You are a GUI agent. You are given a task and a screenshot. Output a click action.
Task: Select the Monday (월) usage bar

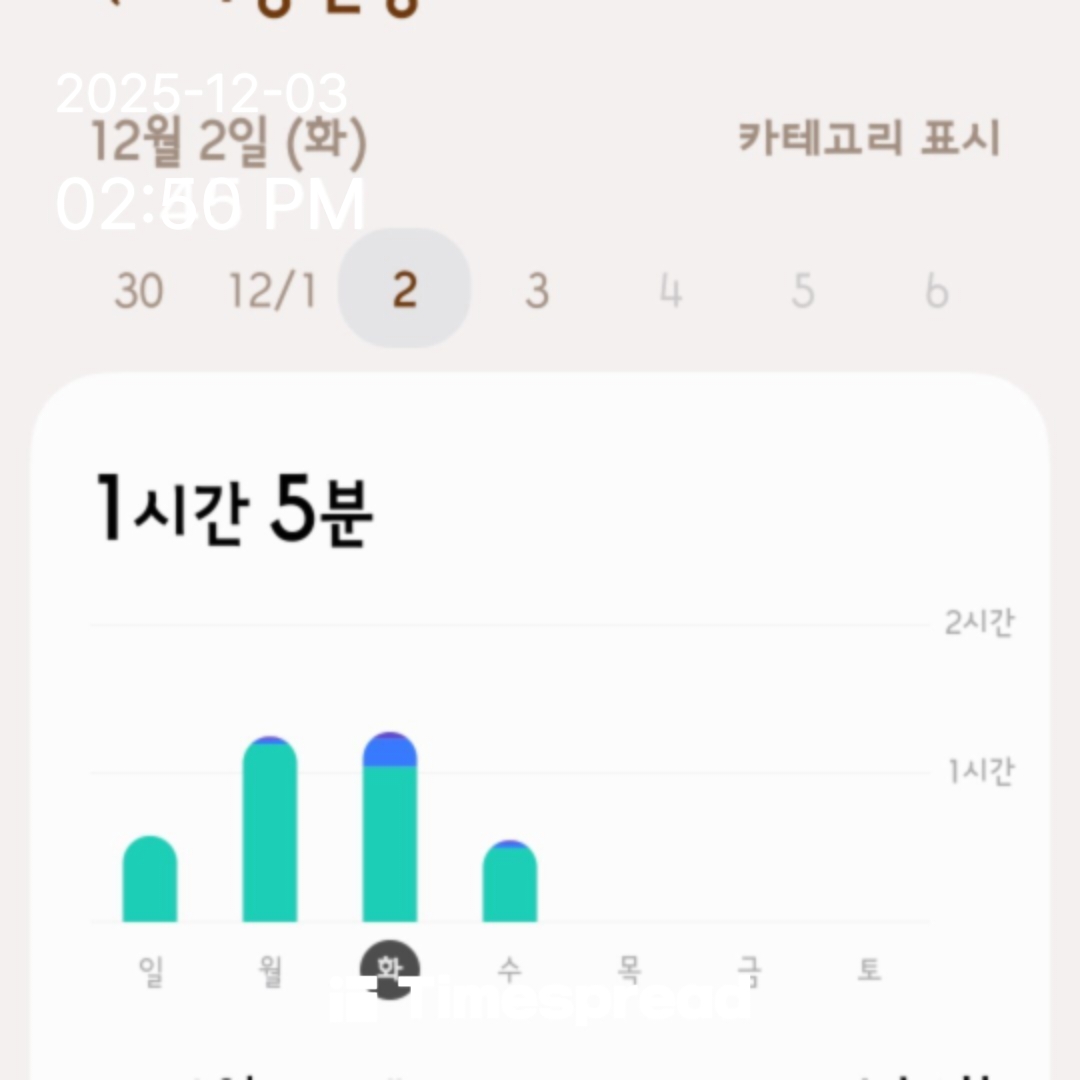270,830
